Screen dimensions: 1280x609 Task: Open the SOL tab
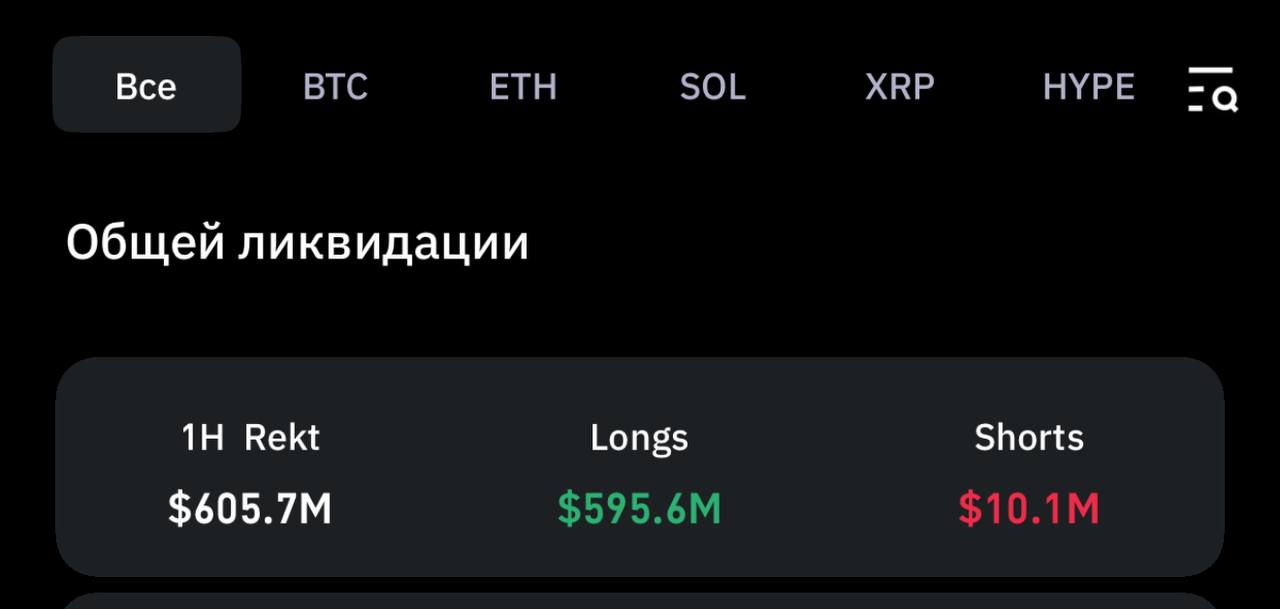click(712, 87)
